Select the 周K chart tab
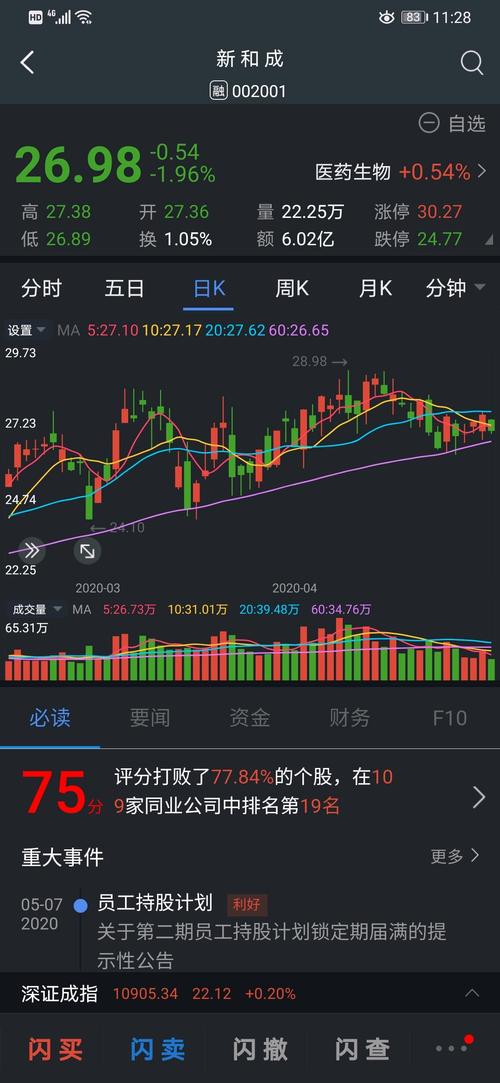Screen dimensions: 500x1083 tap(292, 288)
